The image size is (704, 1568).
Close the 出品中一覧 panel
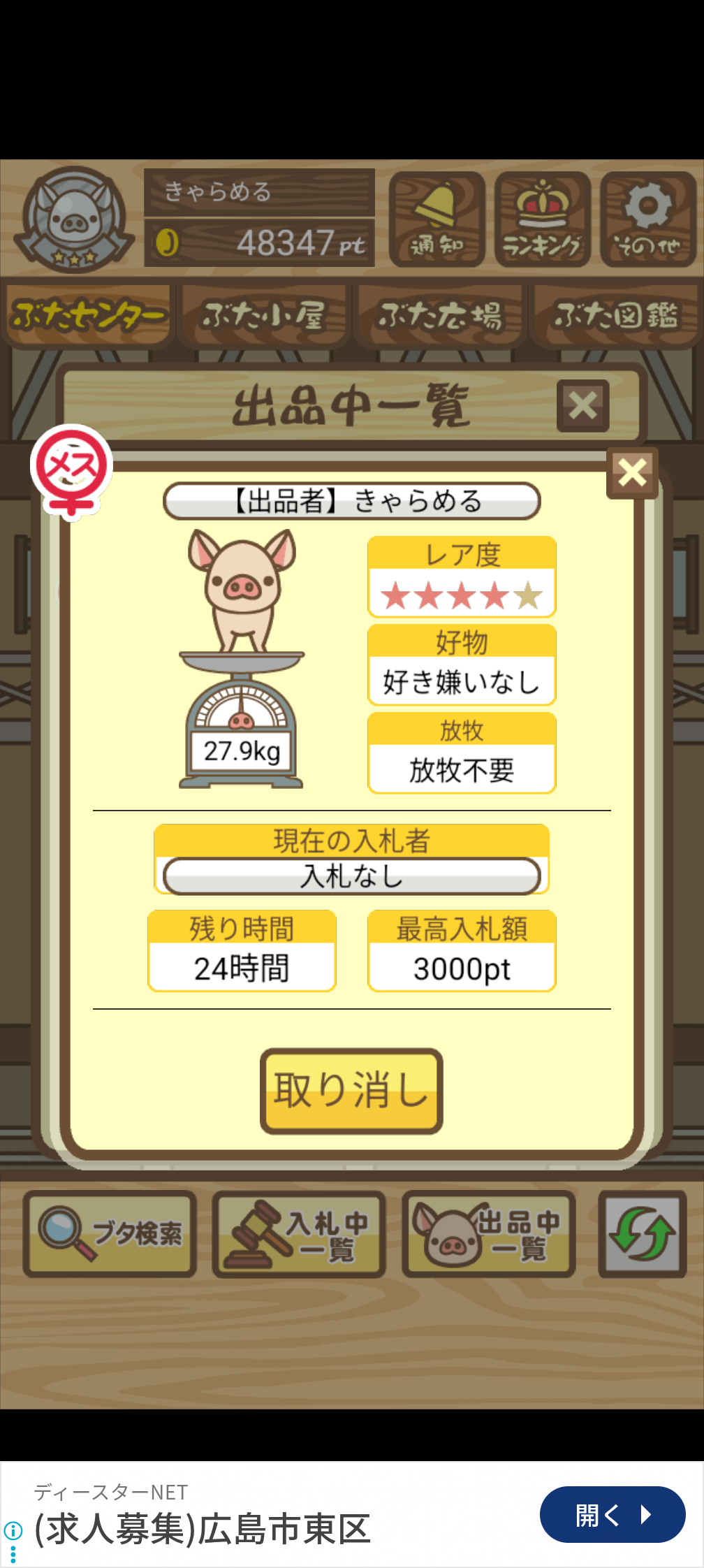(x=582, y=406)
